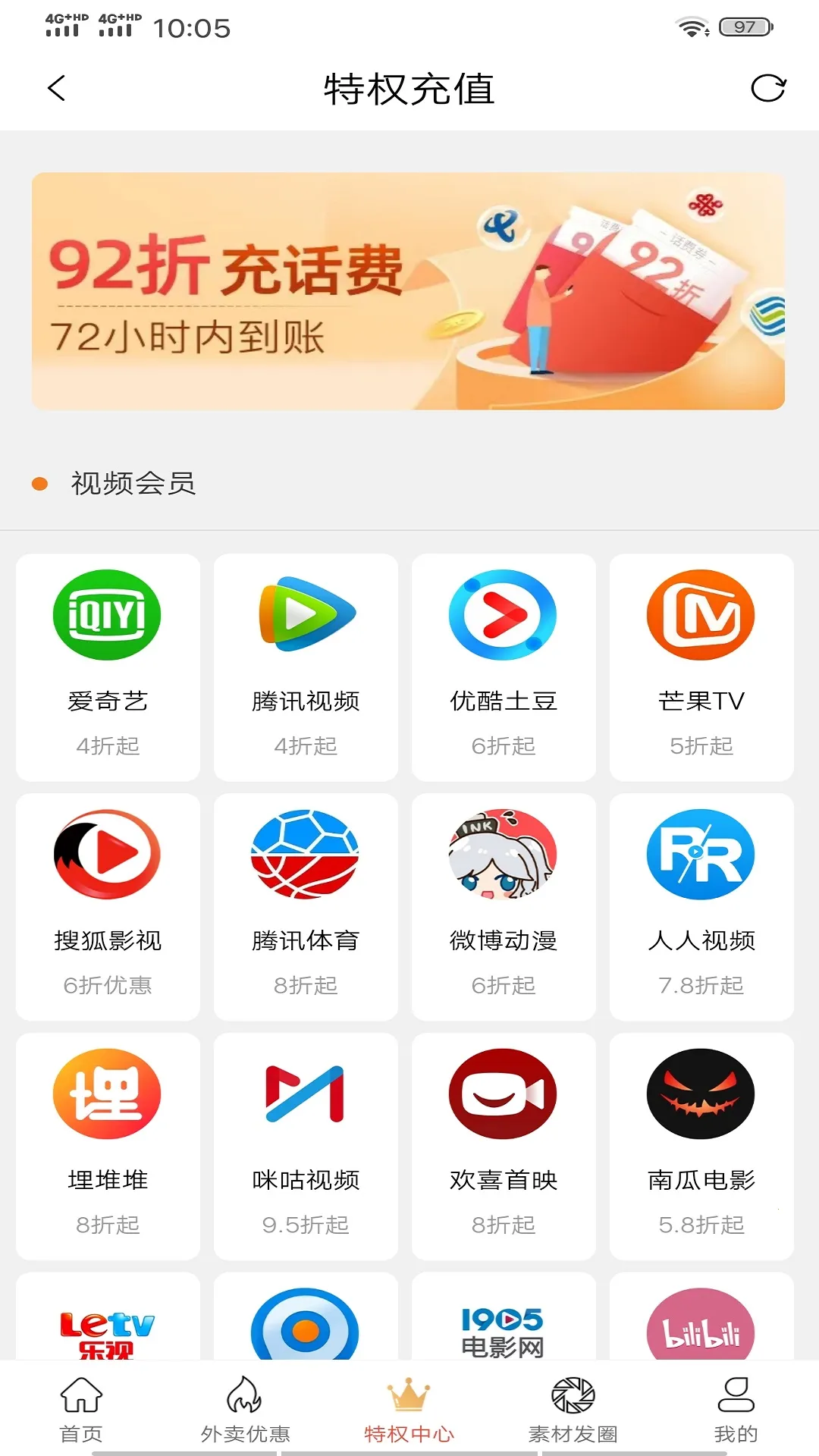This screenshot has width=819, height=1456.
Task: Open the 爱奇艺 membership recharge icon
Action: tap(107, 616)
